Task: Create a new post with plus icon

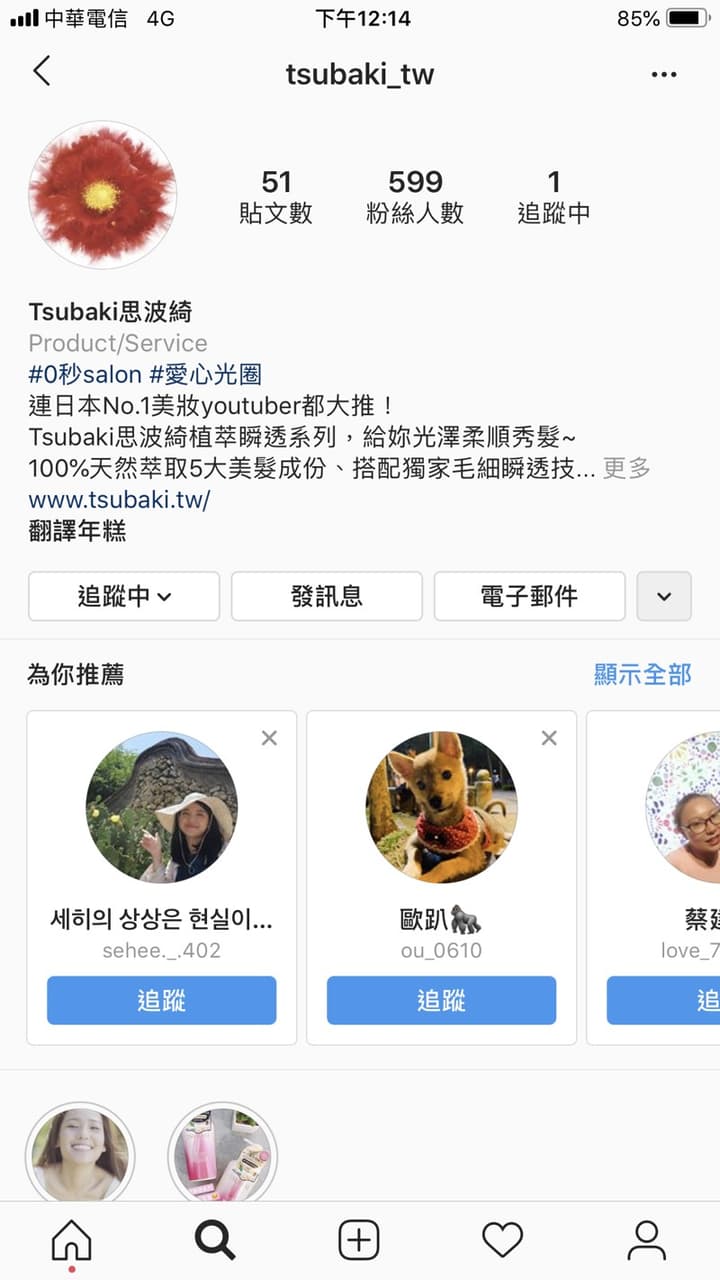Action: 359,1241
